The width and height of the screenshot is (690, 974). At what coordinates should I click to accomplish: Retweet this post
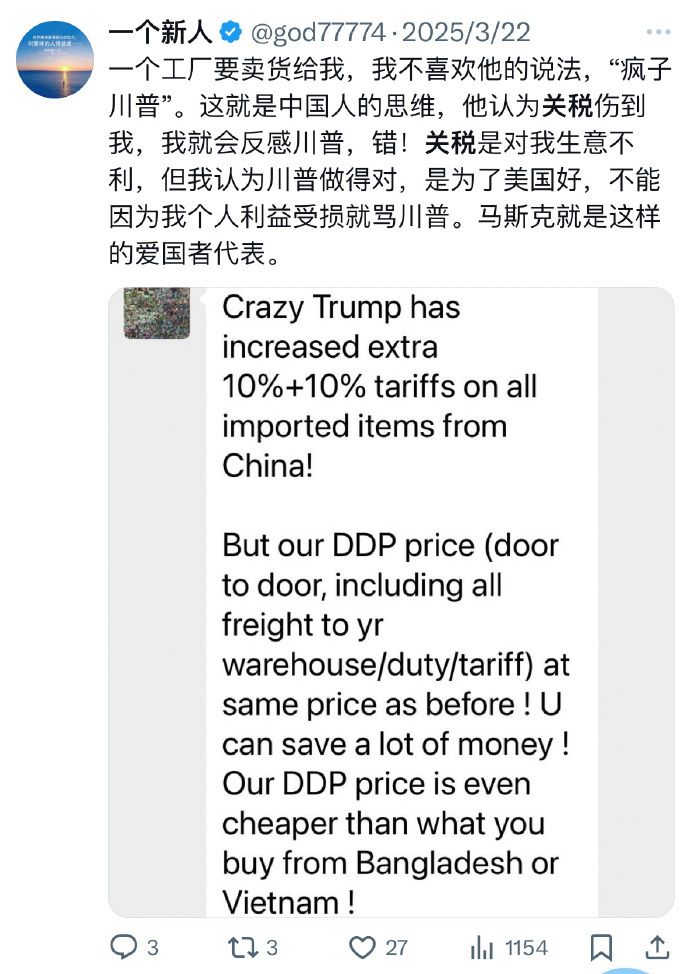coord(242,947)
